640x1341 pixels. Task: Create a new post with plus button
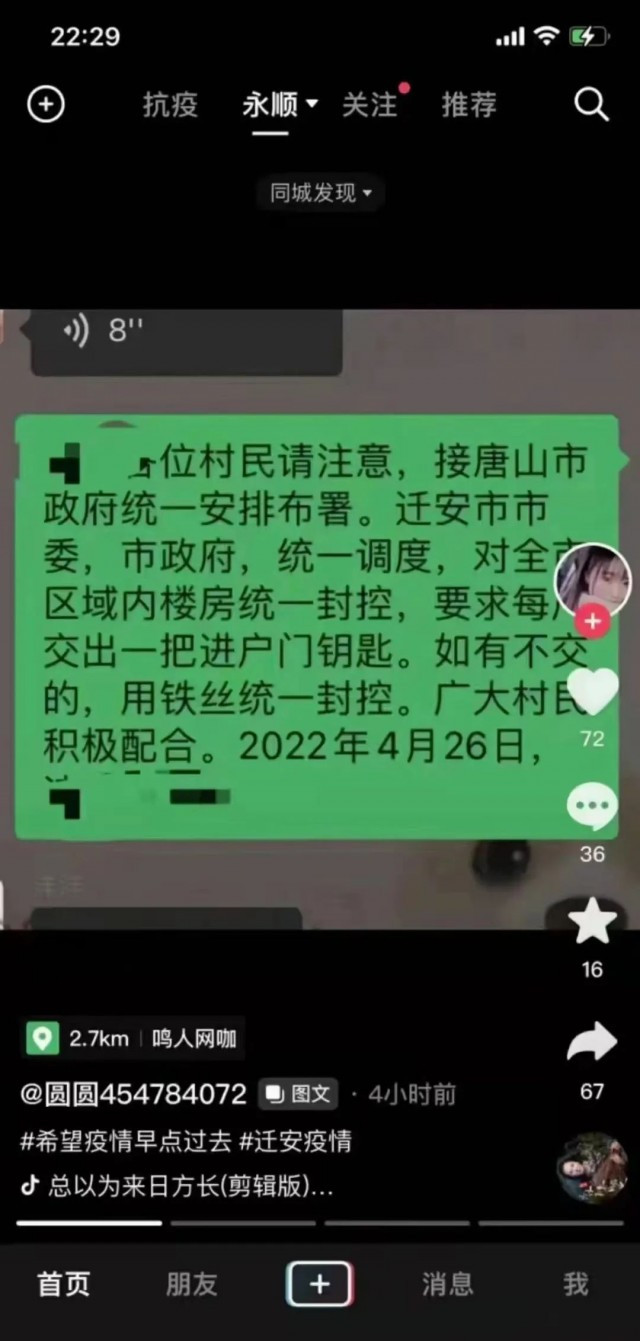319,1284
